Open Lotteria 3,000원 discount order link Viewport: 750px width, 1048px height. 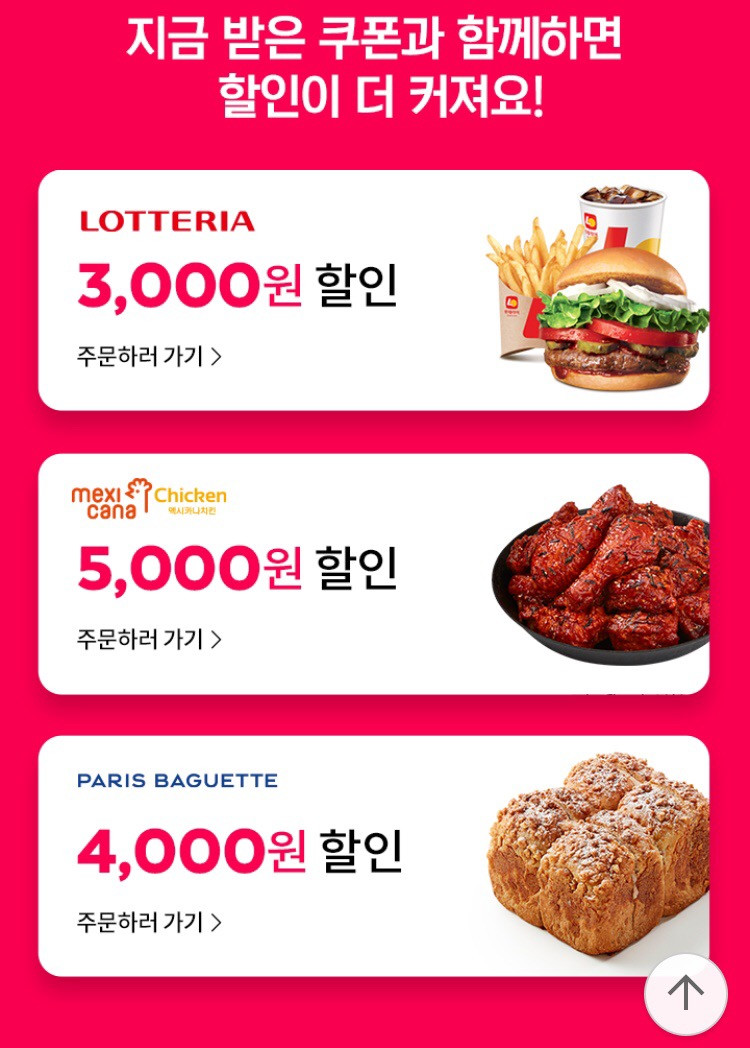point(150,356)
